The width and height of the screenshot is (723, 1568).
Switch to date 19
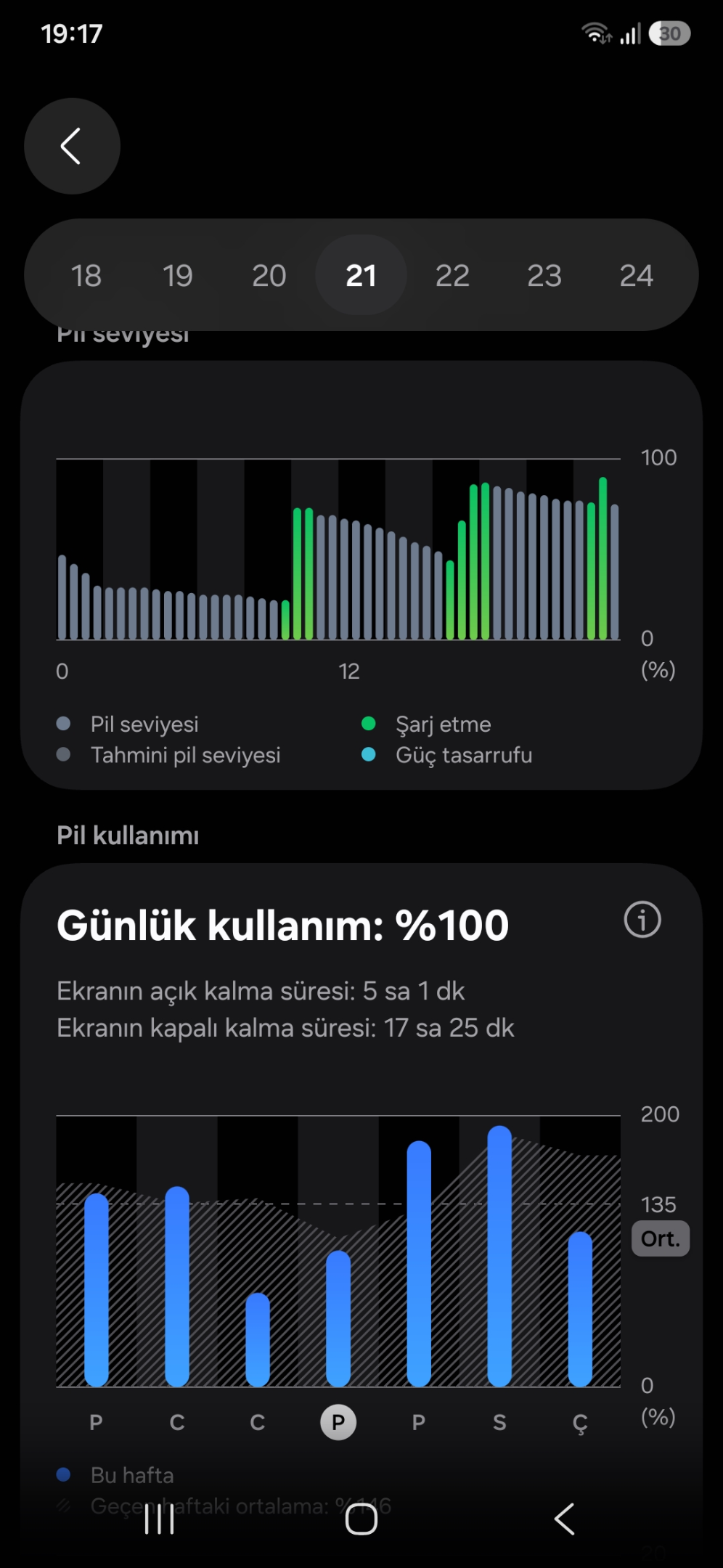(177, 275)
